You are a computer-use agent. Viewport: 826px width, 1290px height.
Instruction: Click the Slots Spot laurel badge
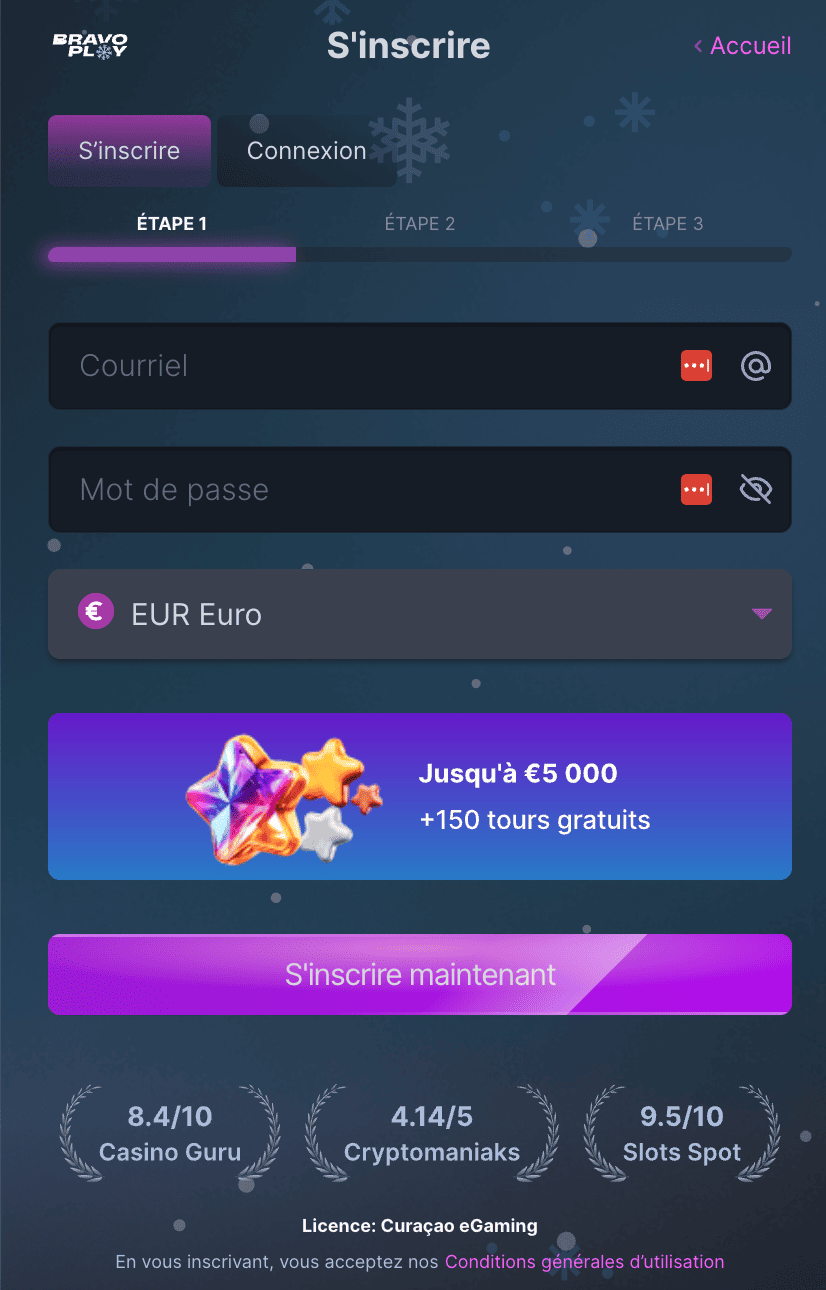tap(680, 1133)
